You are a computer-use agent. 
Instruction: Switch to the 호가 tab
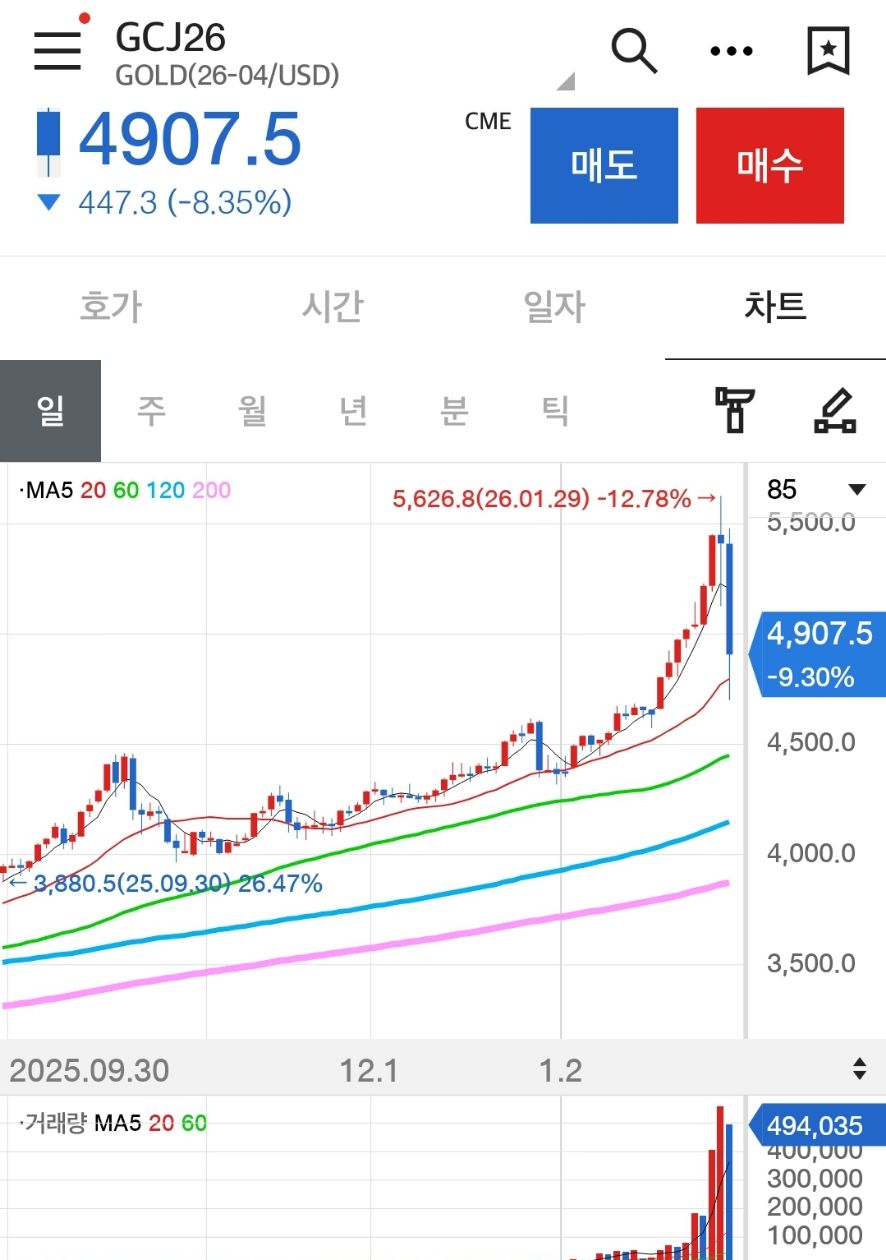click(x=110, y=307)
